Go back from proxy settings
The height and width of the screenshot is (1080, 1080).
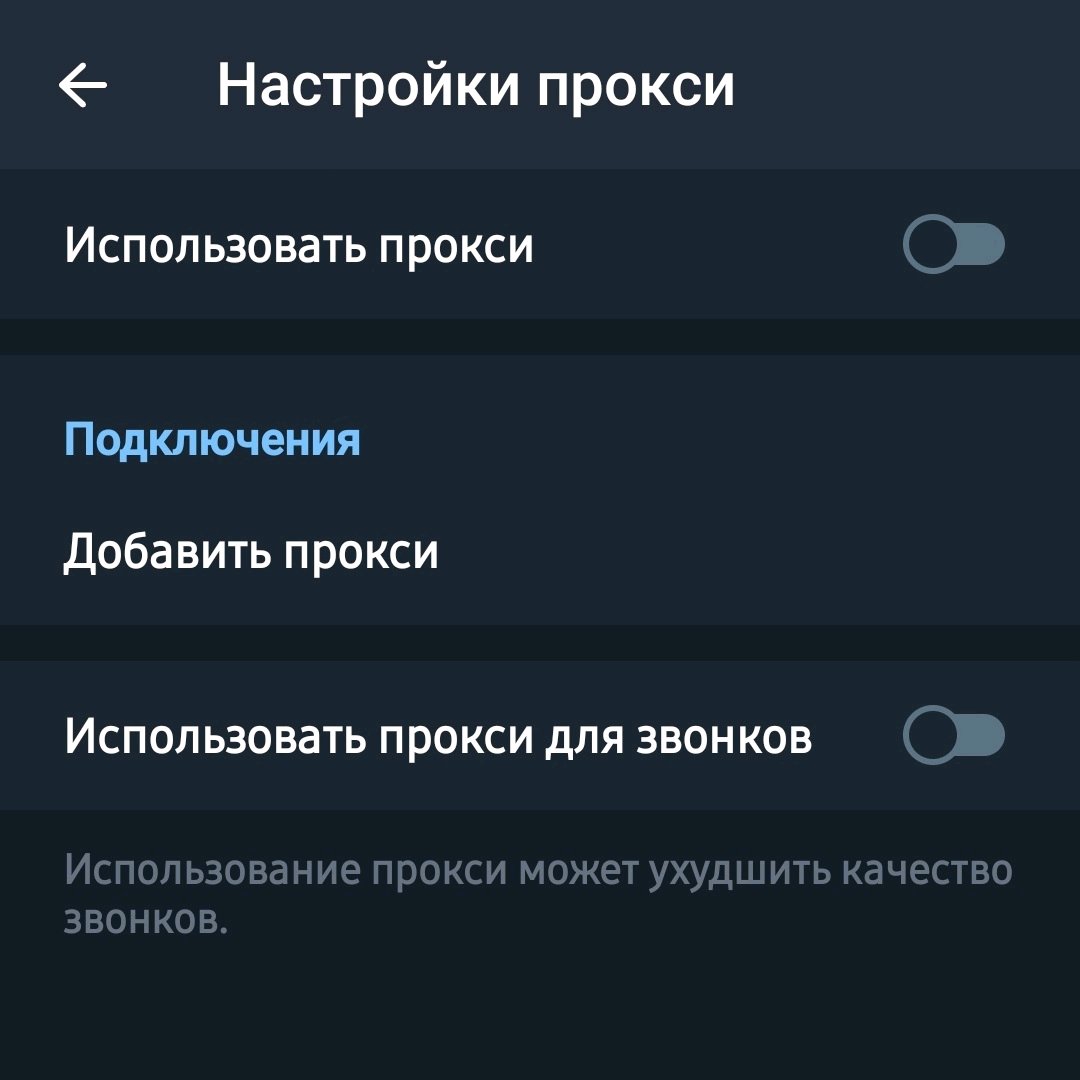coord(83,87)
